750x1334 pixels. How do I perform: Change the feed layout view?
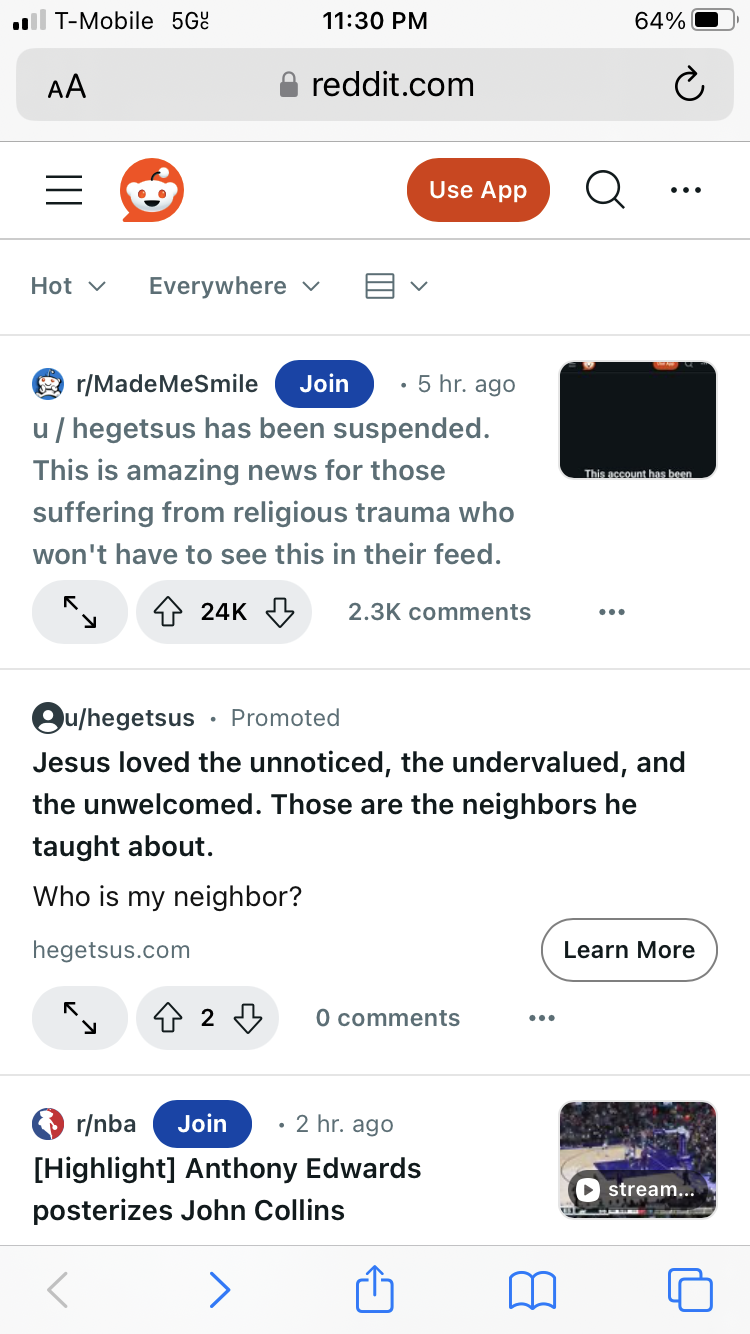[x=396, y=286]
